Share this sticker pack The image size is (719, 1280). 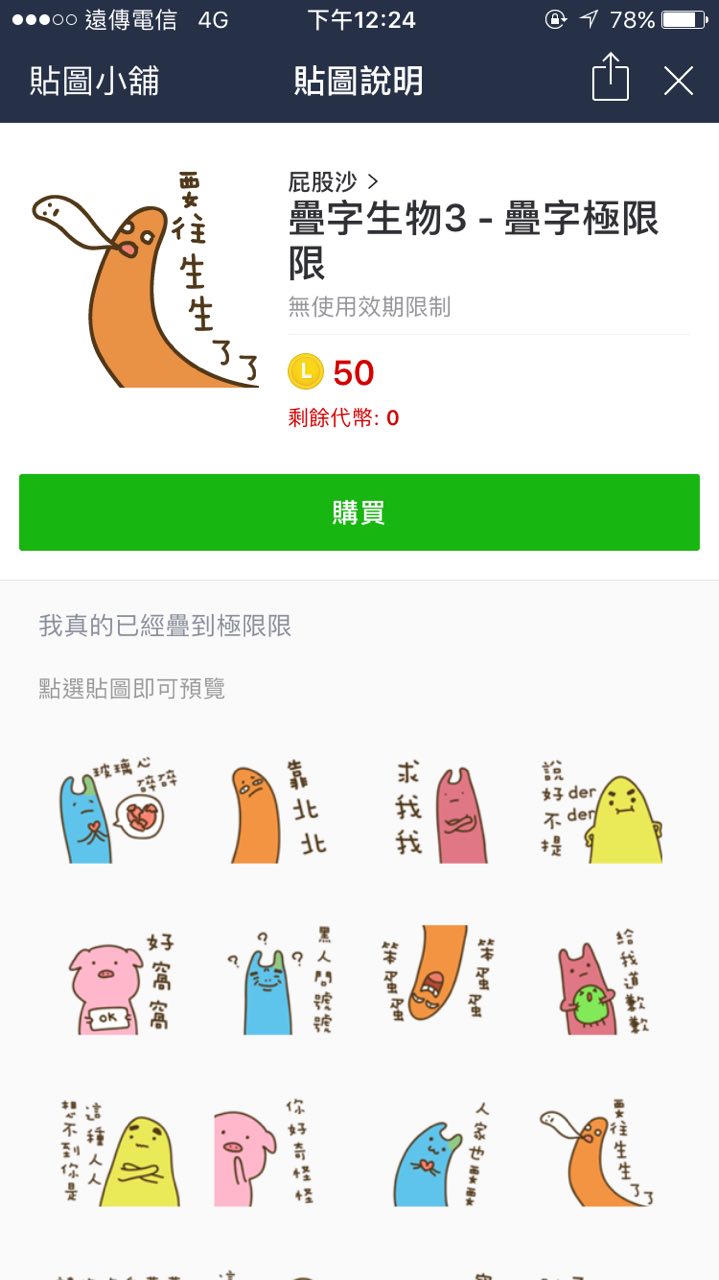tap(610, 80)
